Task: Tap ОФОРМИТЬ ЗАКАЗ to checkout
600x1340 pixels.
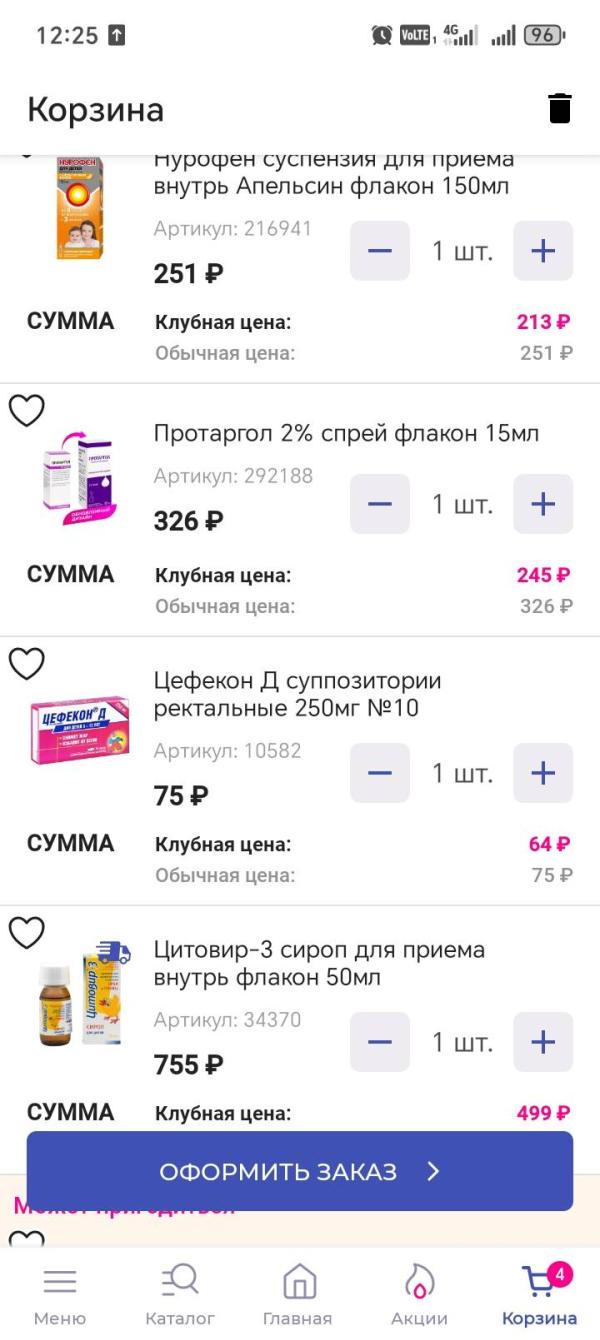Action: (300, 1171)
